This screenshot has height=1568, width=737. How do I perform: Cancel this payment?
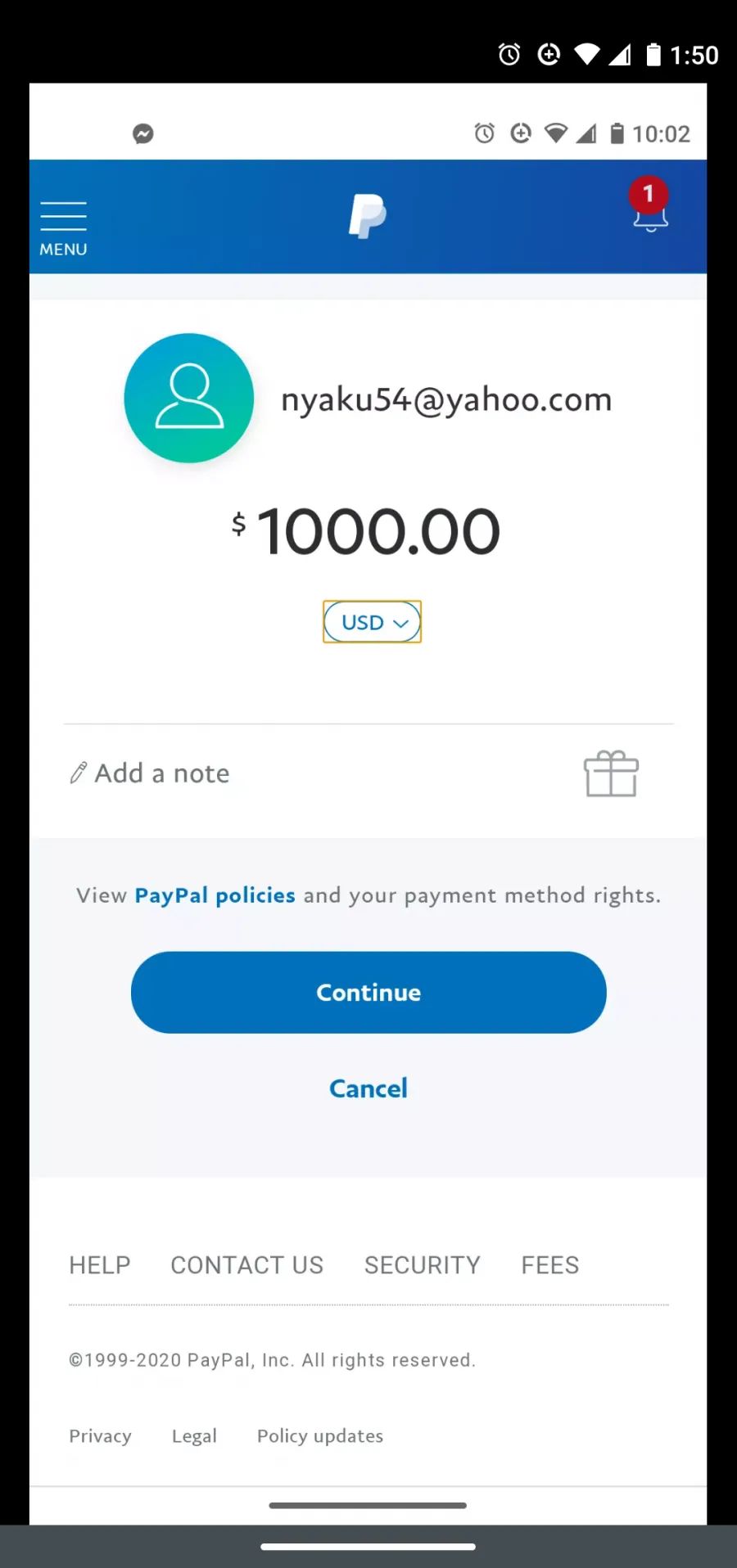[x=368, y=1088]
